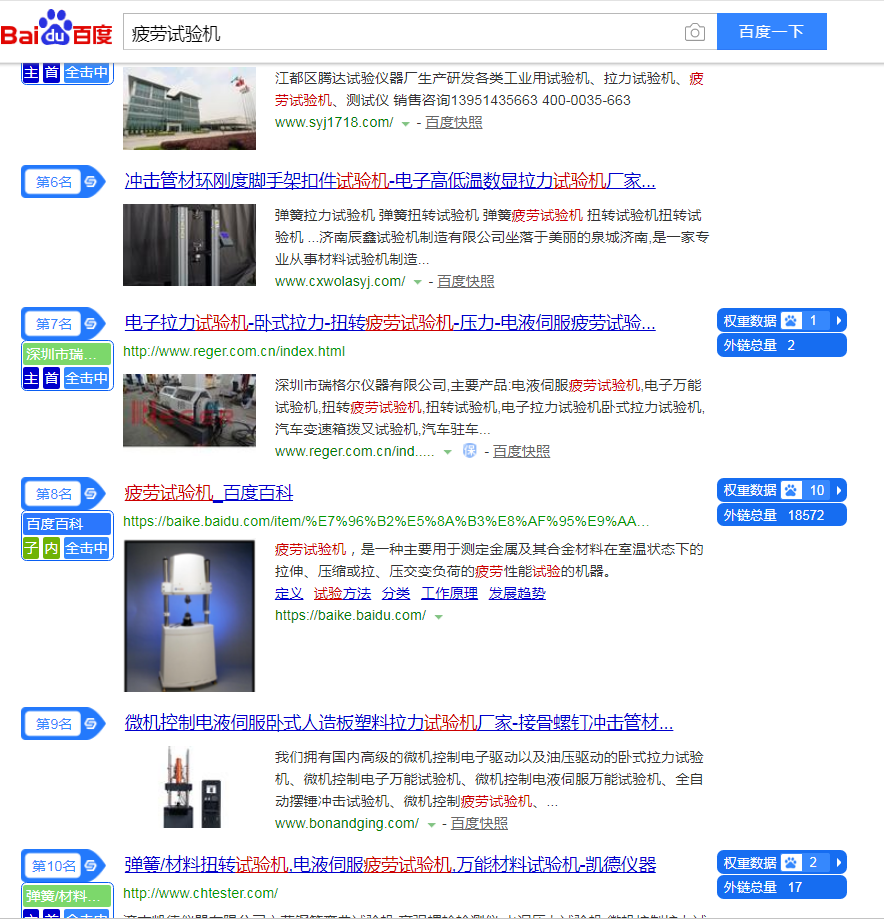Image resolution: width=884 pixels, height=921 pixels.
Task: Open the 试验方法 sublink under 百度百科
Action: [342, 594]
